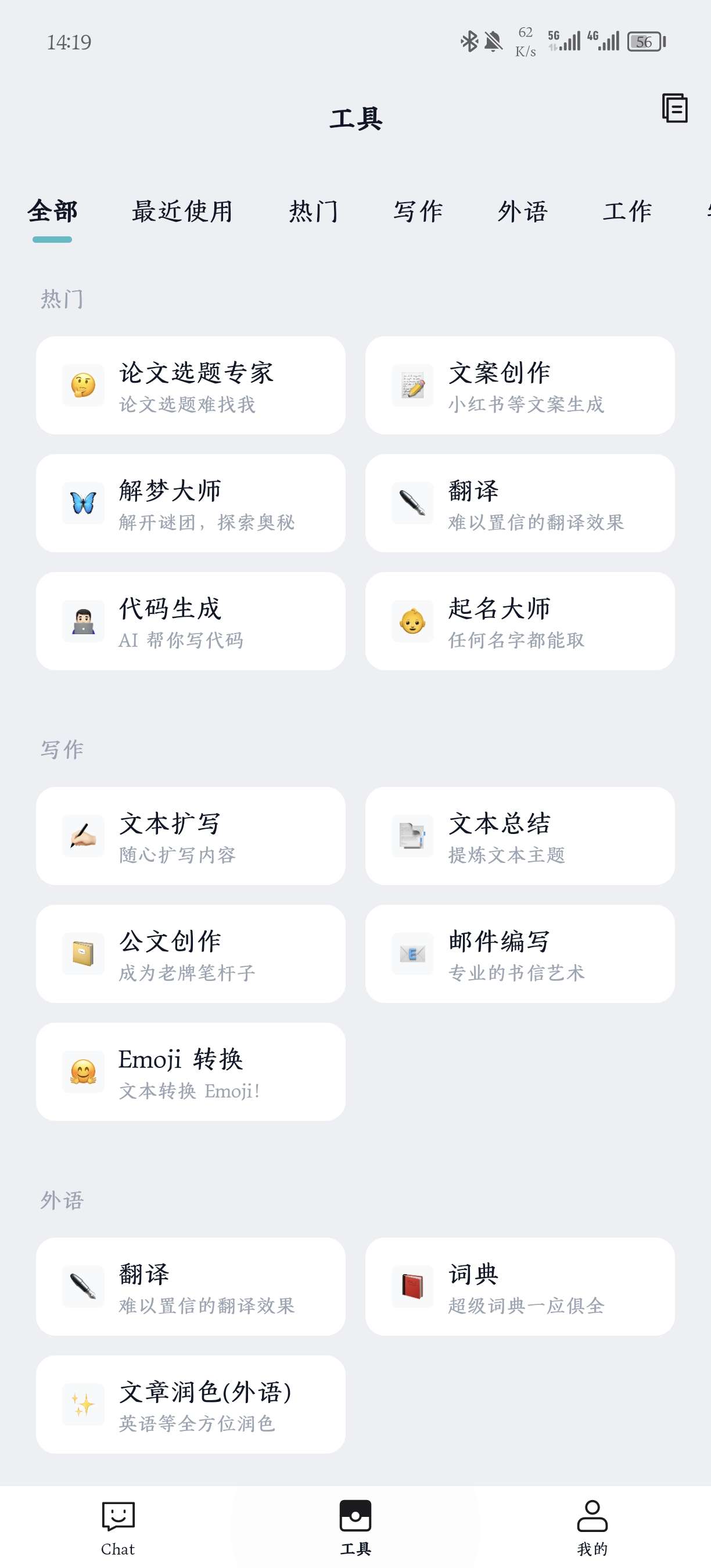711x1568 pixels.
Task: Open the 文案创作 tool card
Action: click(x=520, y=385)
